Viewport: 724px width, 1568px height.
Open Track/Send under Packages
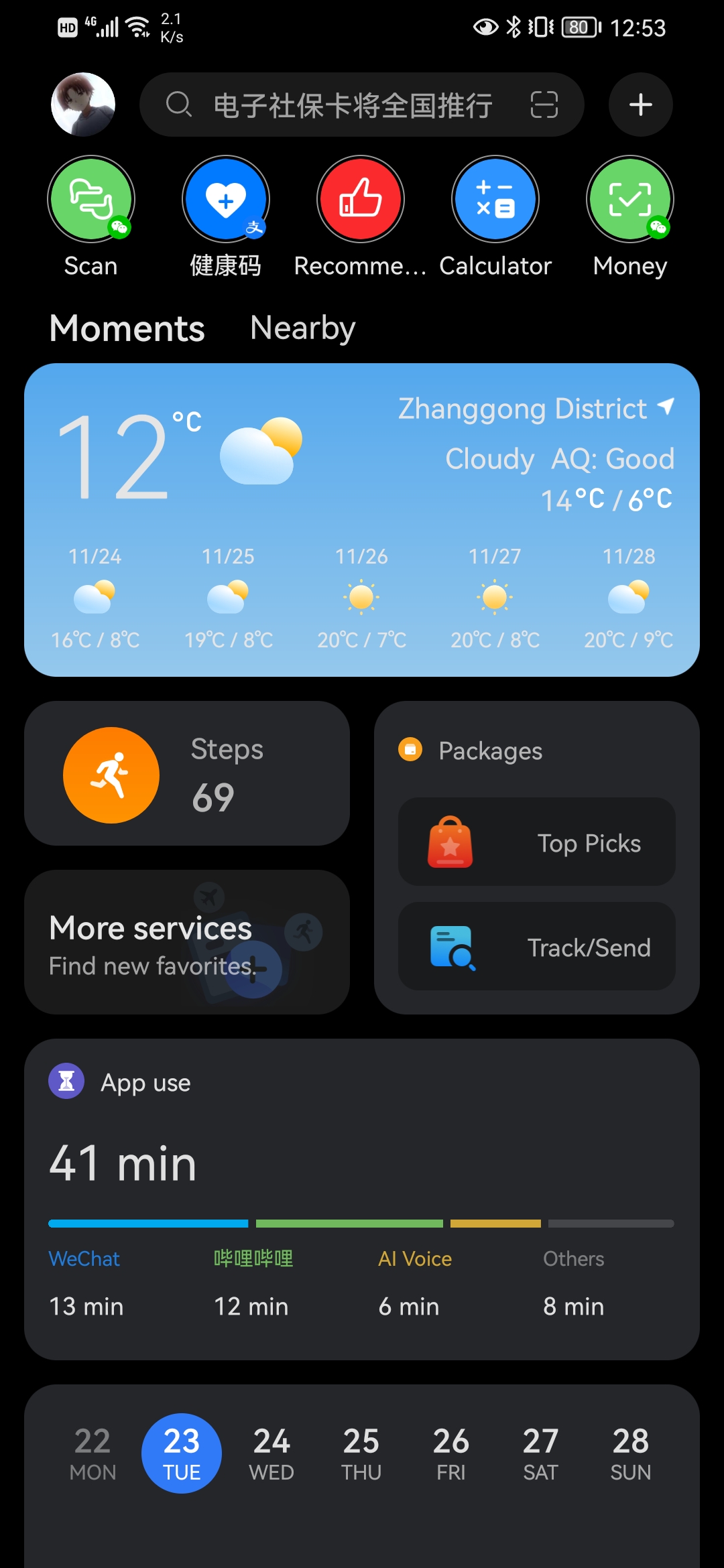536,947
